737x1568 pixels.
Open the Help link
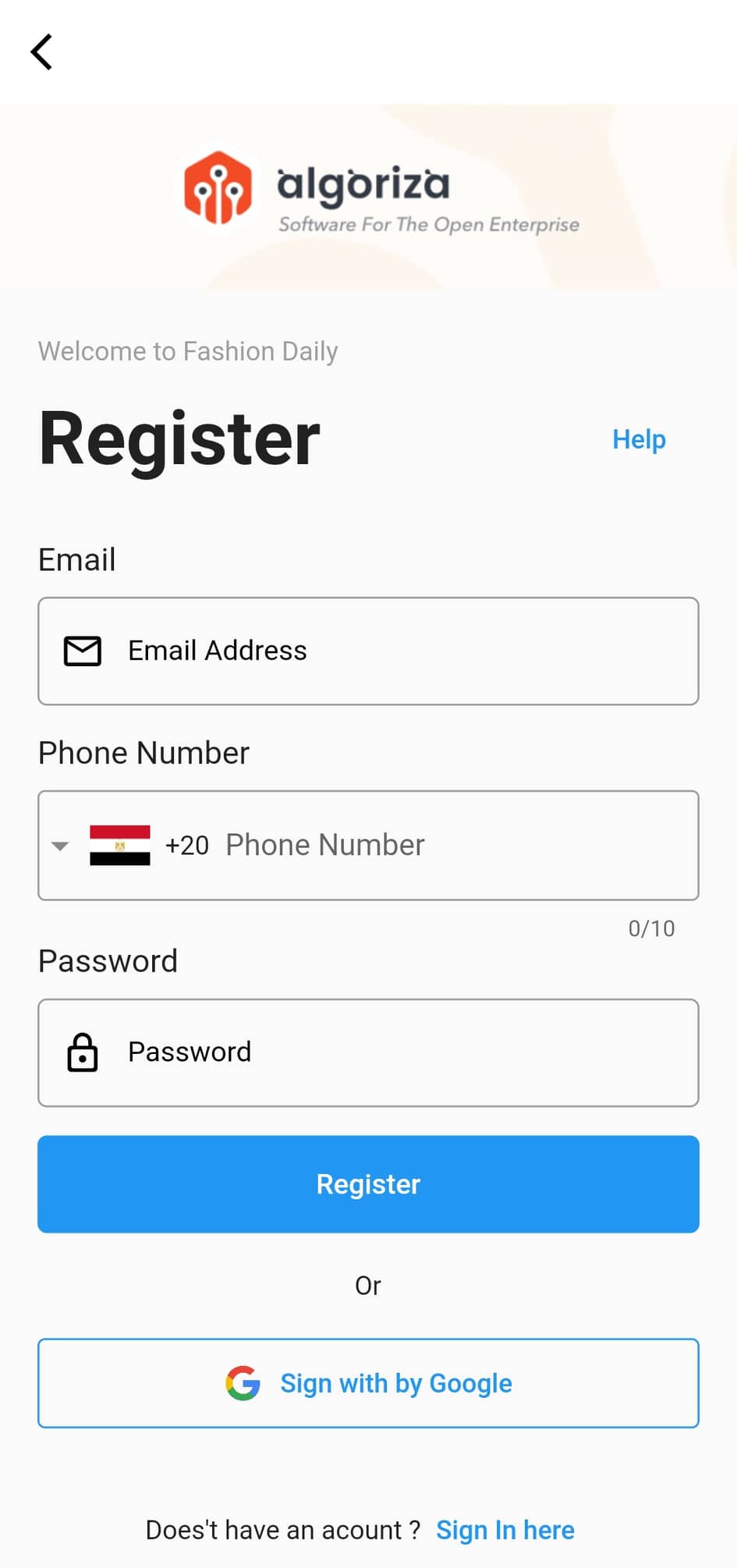point(638,439)
